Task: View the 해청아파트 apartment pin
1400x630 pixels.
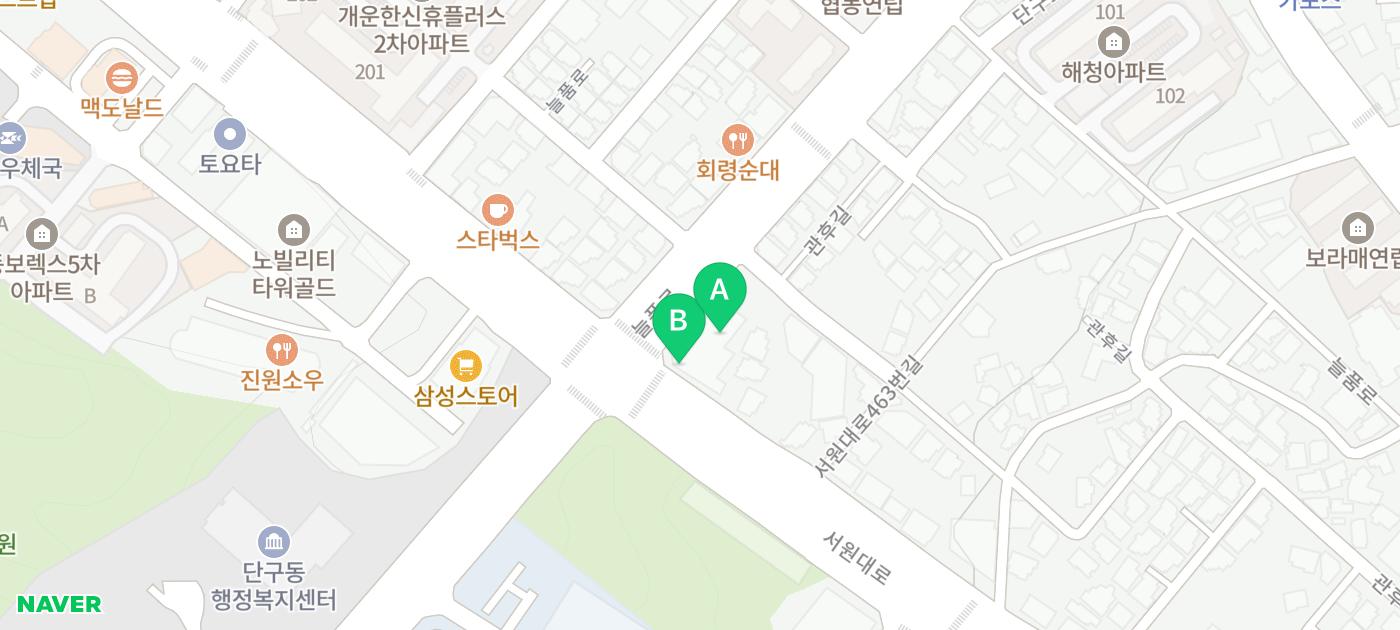Action: point(1113,43)
